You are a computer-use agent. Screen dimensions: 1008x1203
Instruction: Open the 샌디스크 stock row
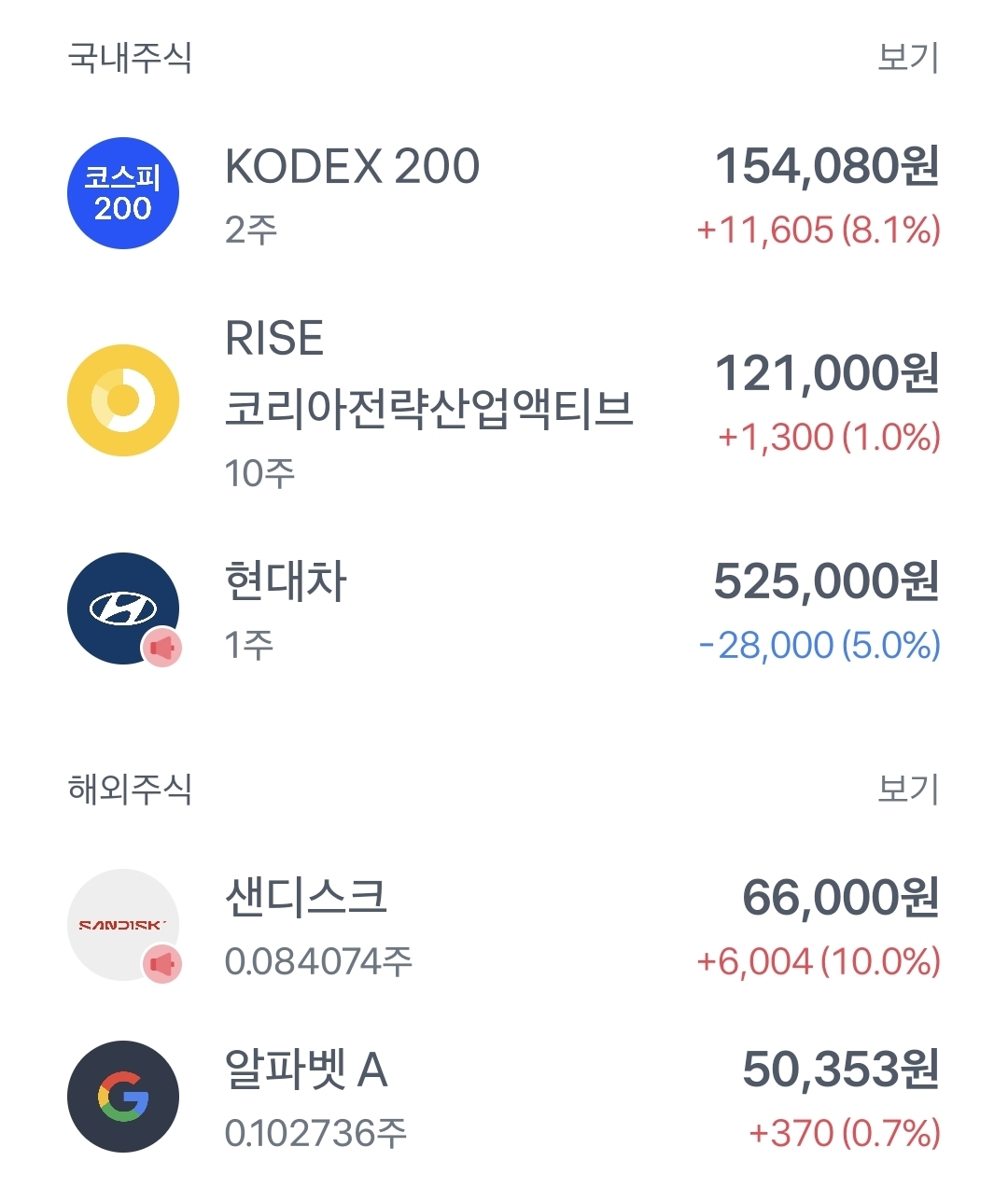(x=504, y=925)
